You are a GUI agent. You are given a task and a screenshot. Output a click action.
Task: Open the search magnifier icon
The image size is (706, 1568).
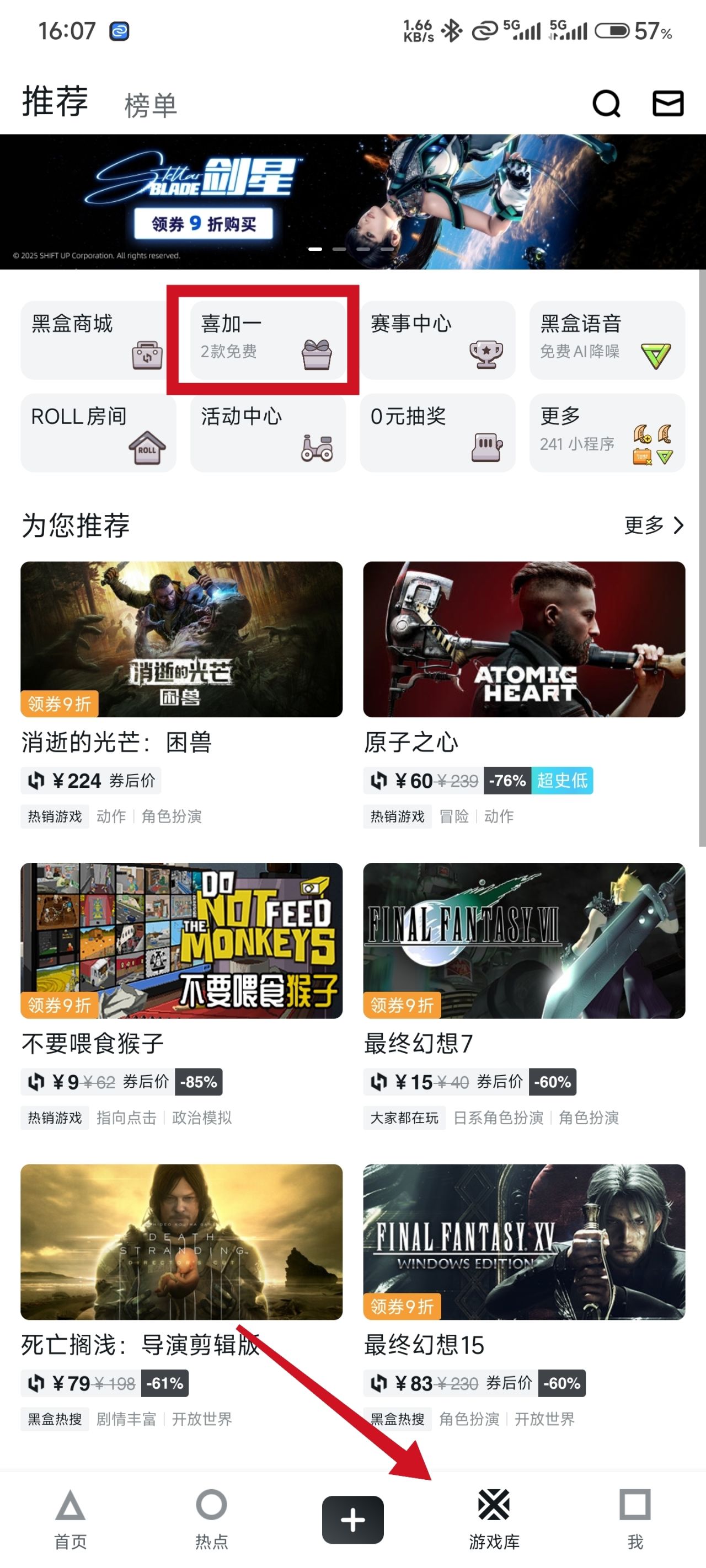606,104
